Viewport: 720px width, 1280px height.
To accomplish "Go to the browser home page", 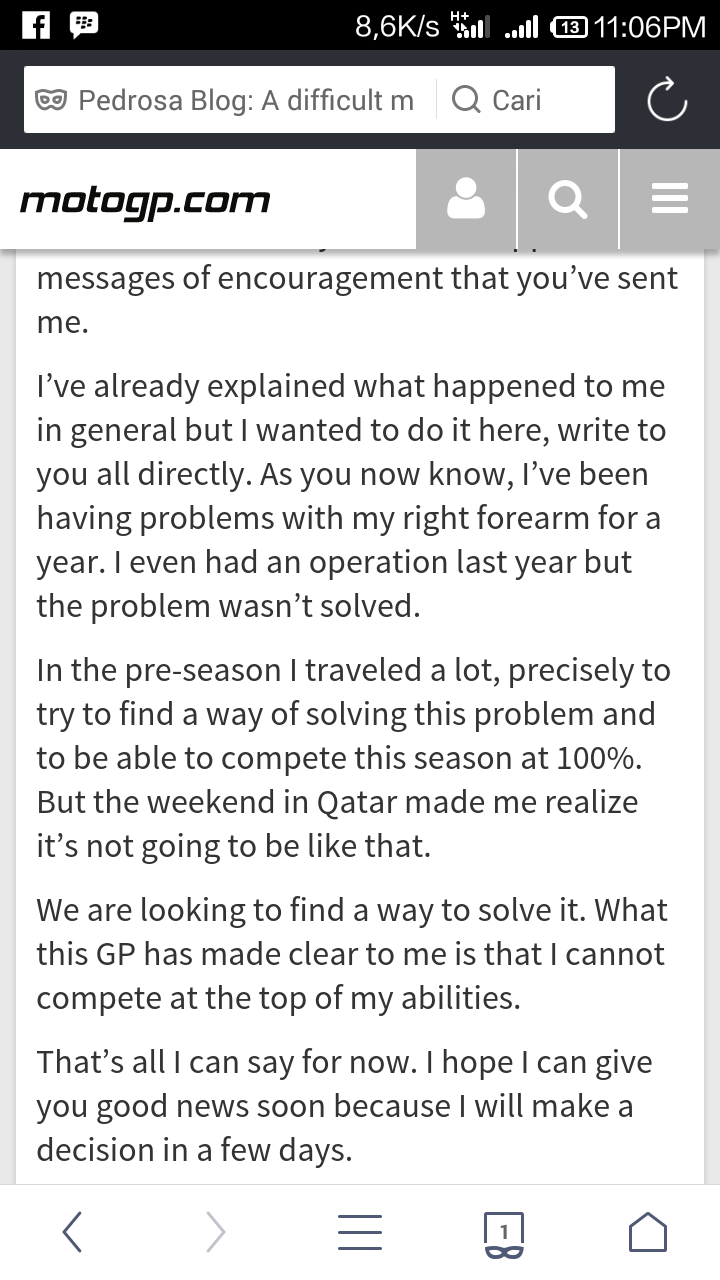I will (x=648, y=1232).
